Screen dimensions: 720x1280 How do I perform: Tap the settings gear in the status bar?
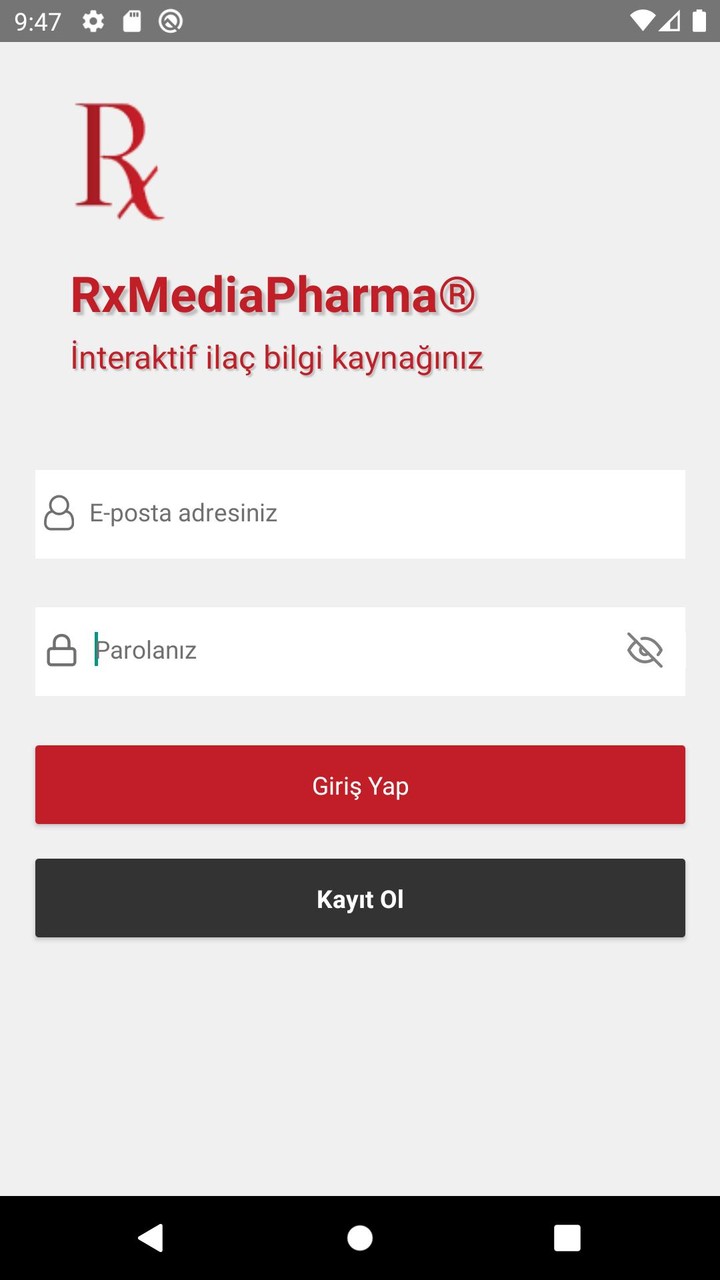pos(92,20)
